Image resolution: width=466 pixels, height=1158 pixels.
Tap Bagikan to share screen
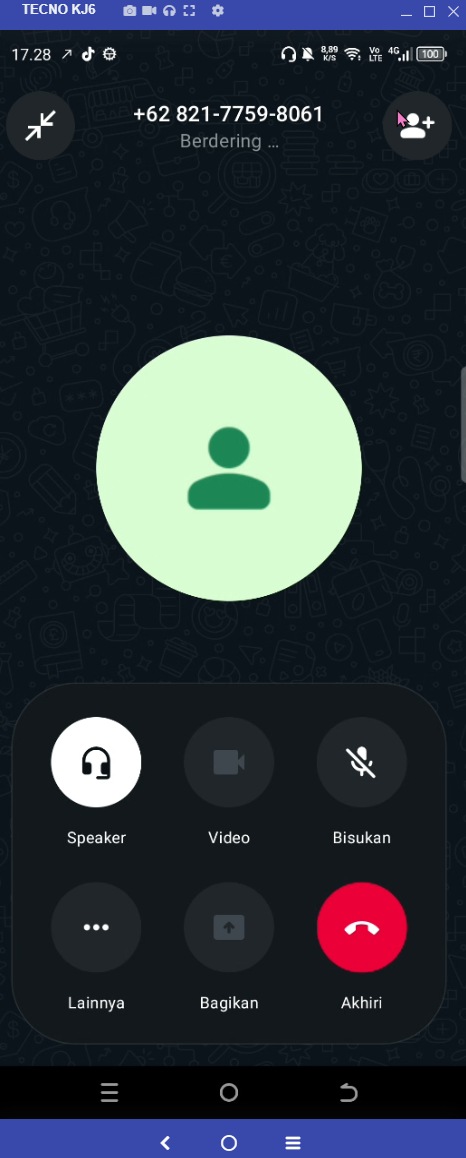tap(229, 928)
